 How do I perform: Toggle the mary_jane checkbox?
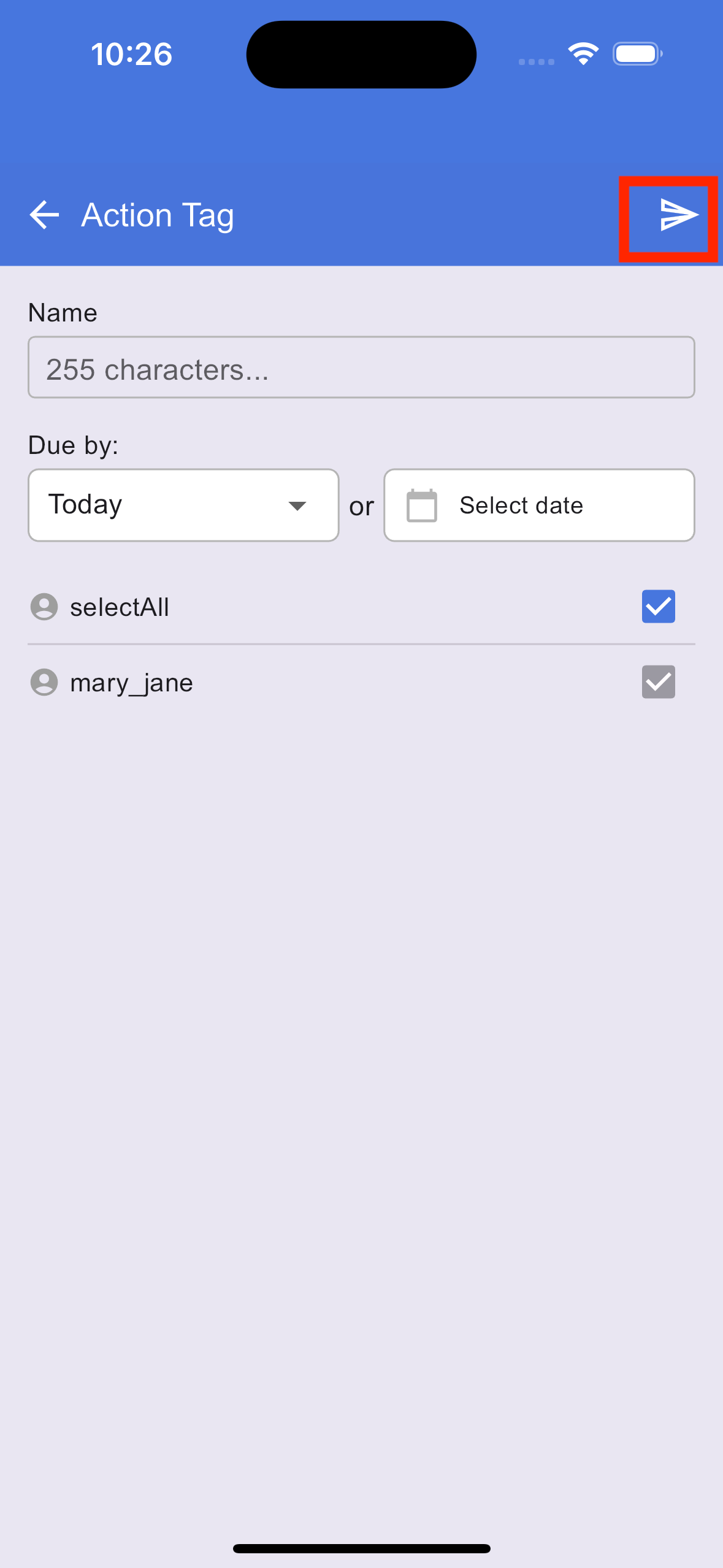pyautogui.click(x=659, y=682)
